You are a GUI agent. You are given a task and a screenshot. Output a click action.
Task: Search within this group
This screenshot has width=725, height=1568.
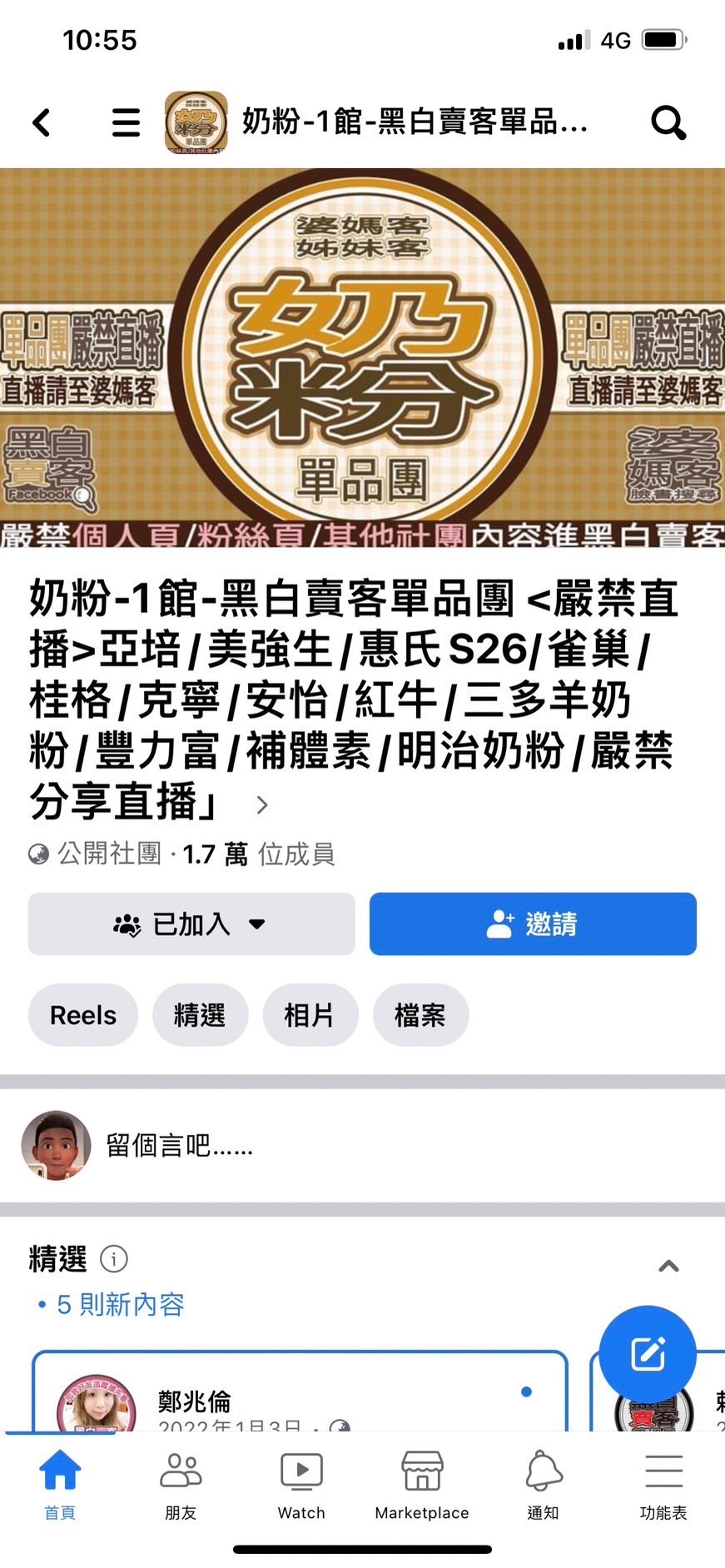(668, 123)
